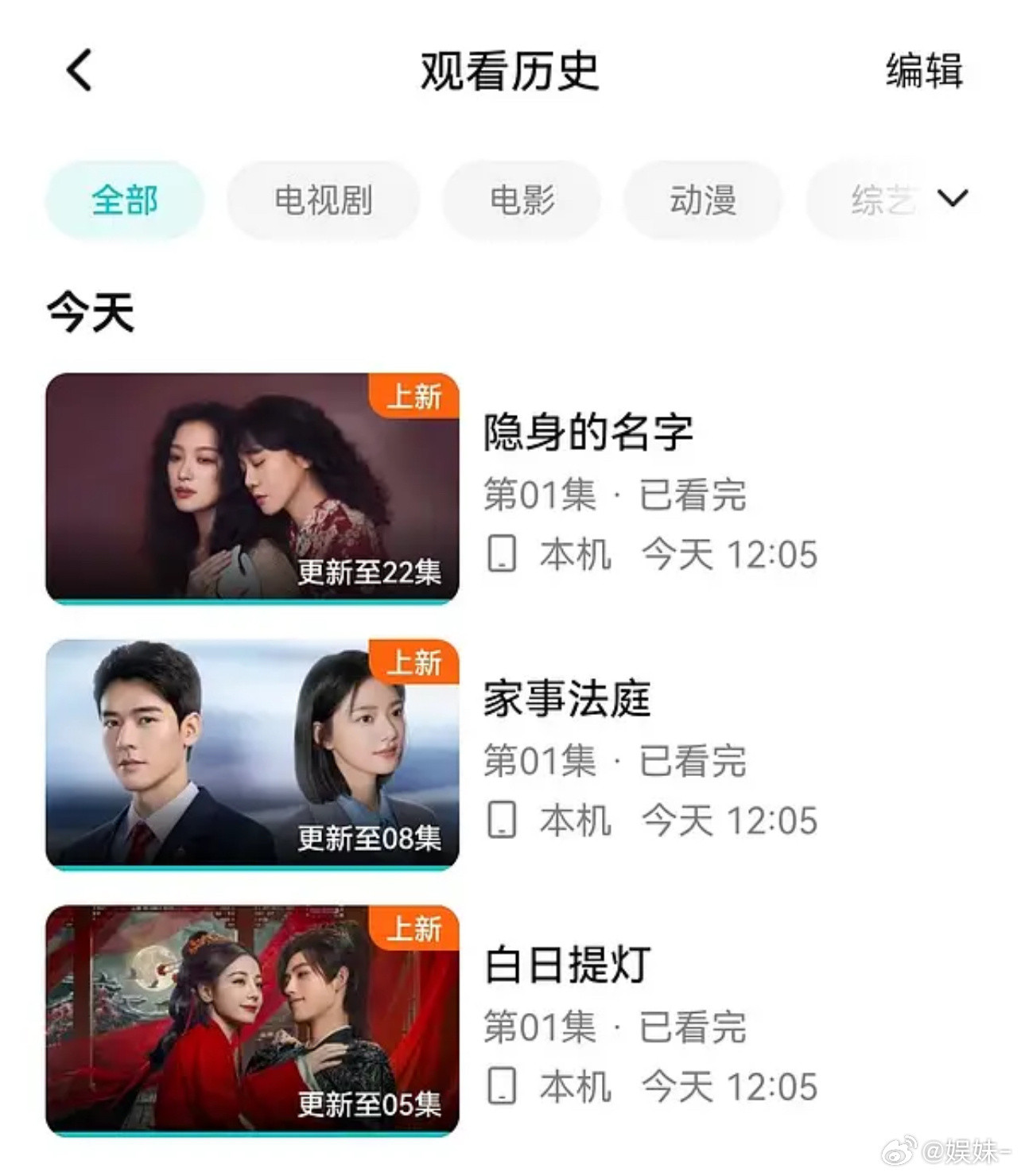Open 隐身的名字 by clicking its title
1021x1176 pixels.
click(x=588, y=433)
